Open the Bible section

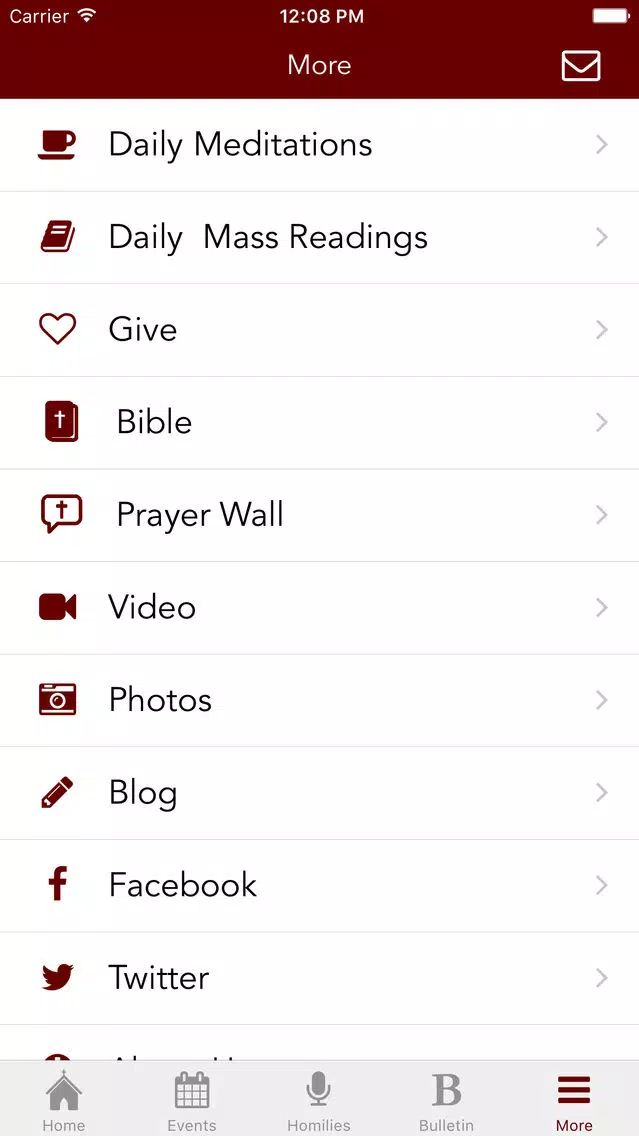tap(320, 423)
